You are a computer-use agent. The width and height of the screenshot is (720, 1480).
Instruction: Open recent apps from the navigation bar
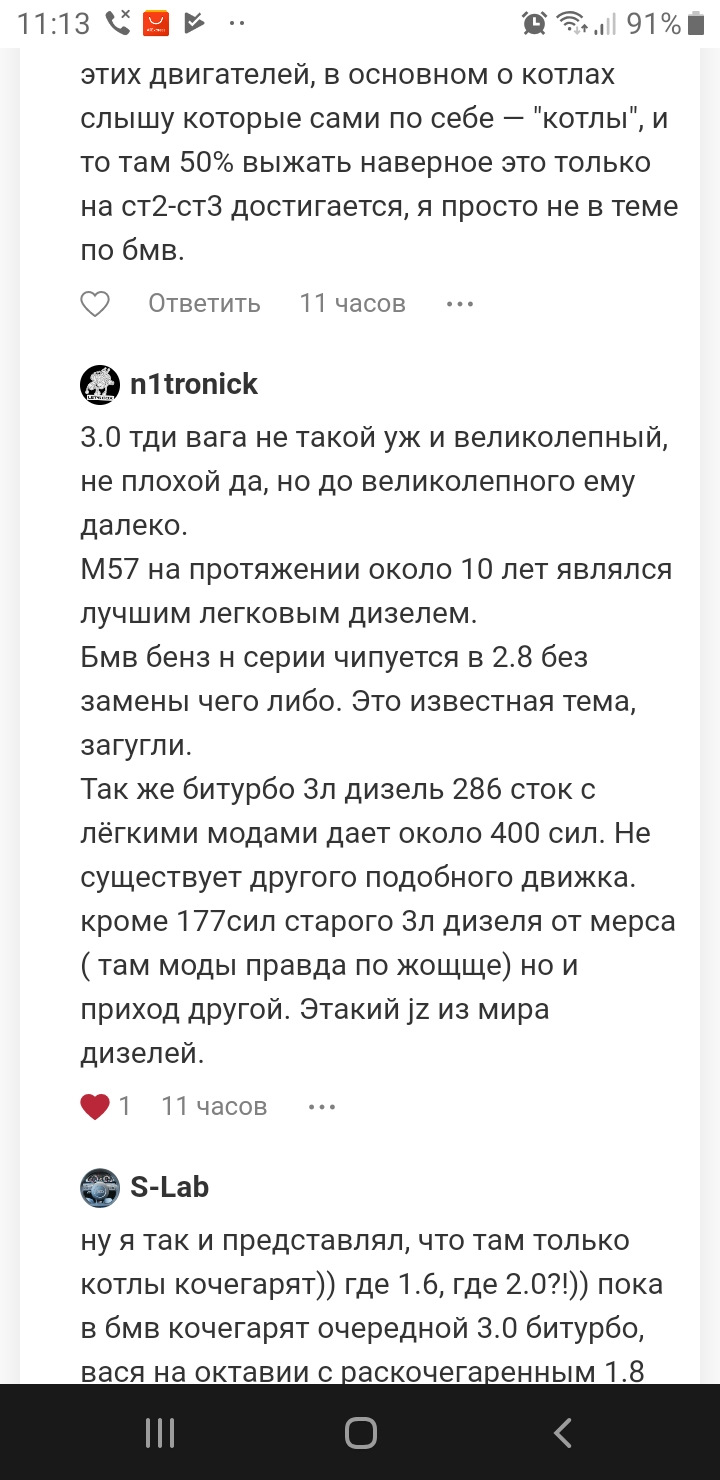pos(160,1433)
